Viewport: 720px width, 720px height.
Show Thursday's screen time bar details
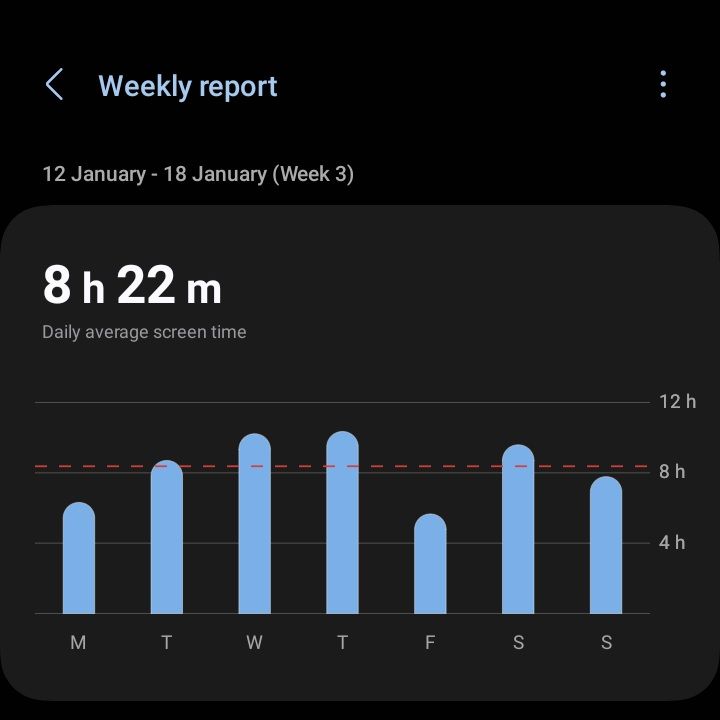click(342, 523)
